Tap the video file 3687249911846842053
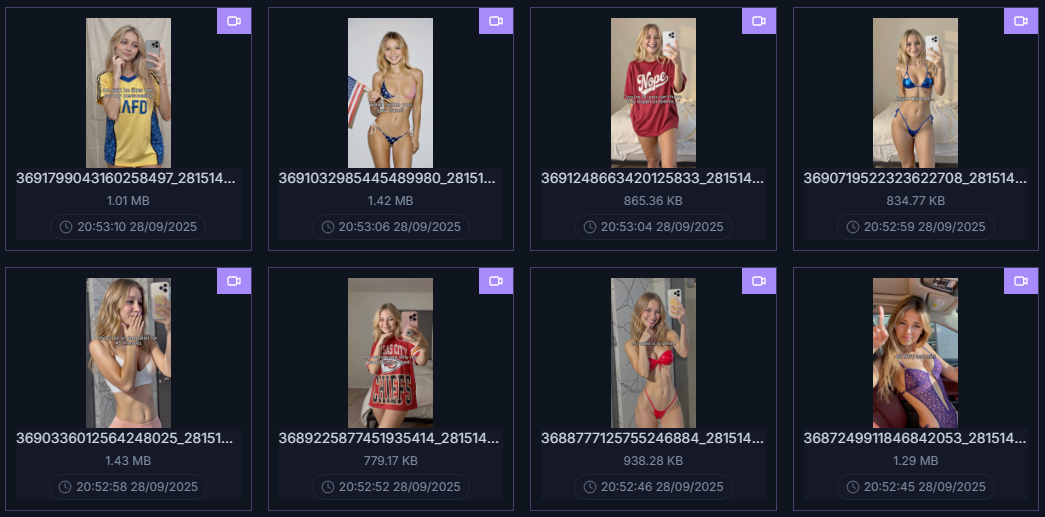1045x517 pixels. 915,353
